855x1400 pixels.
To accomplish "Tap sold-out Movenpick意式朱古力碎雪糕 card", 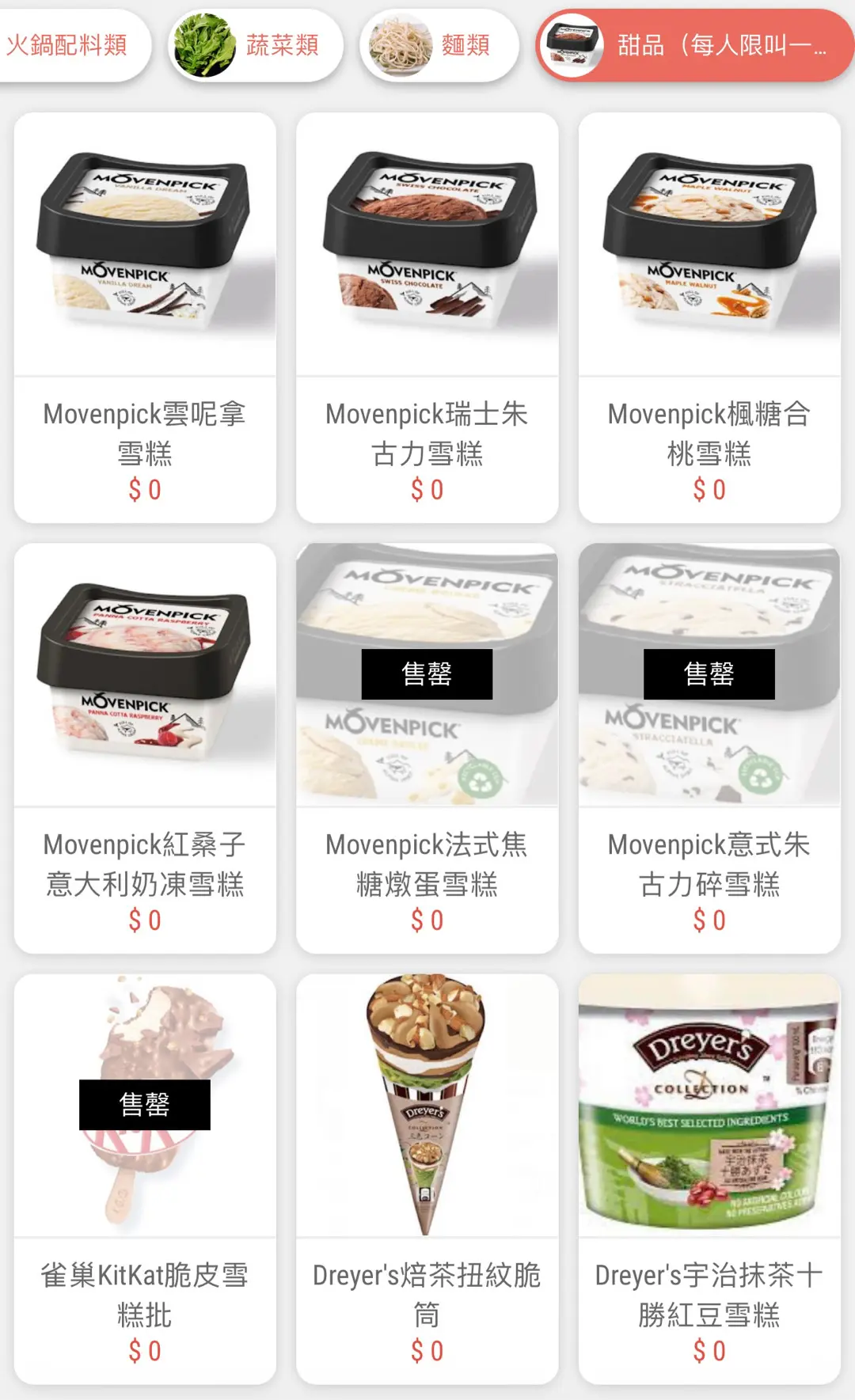I will (x=709, y=747).
